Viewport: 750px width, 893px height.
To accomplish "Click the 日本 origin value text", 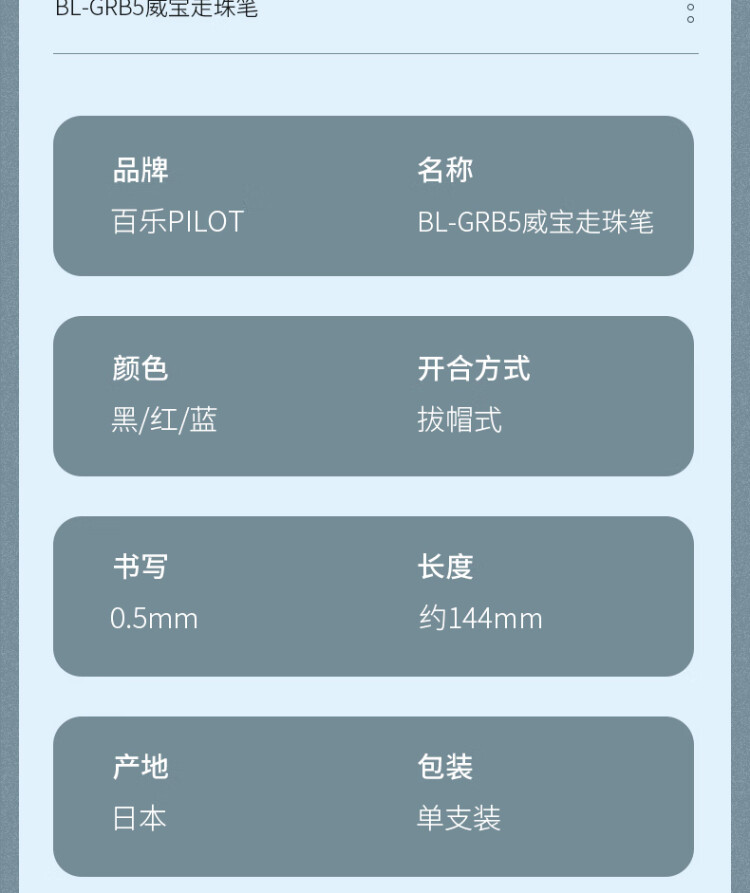I will 140,819.
